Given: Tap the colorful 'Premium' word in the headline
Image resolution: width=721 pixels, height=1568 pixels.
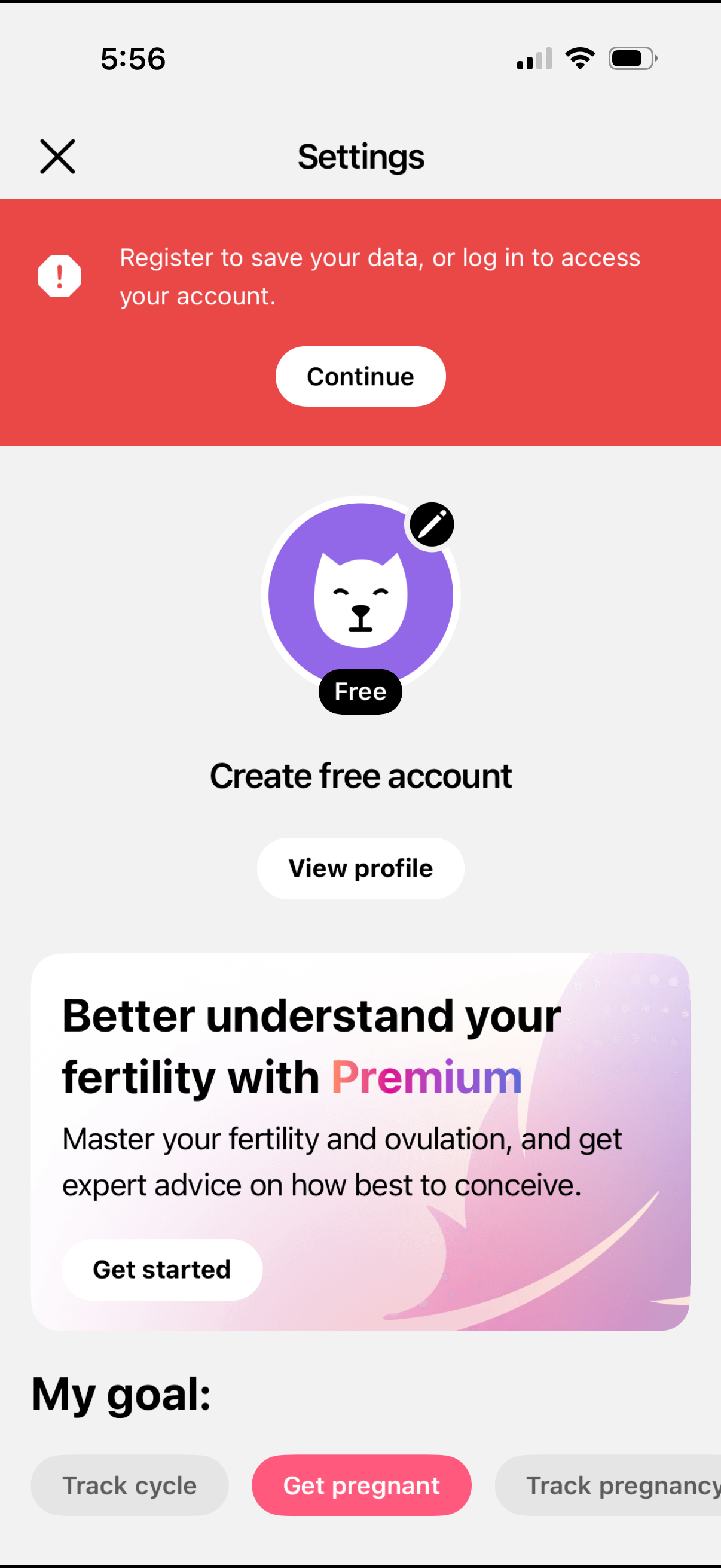Looking at the screenshot, I should pos(426,1076).
